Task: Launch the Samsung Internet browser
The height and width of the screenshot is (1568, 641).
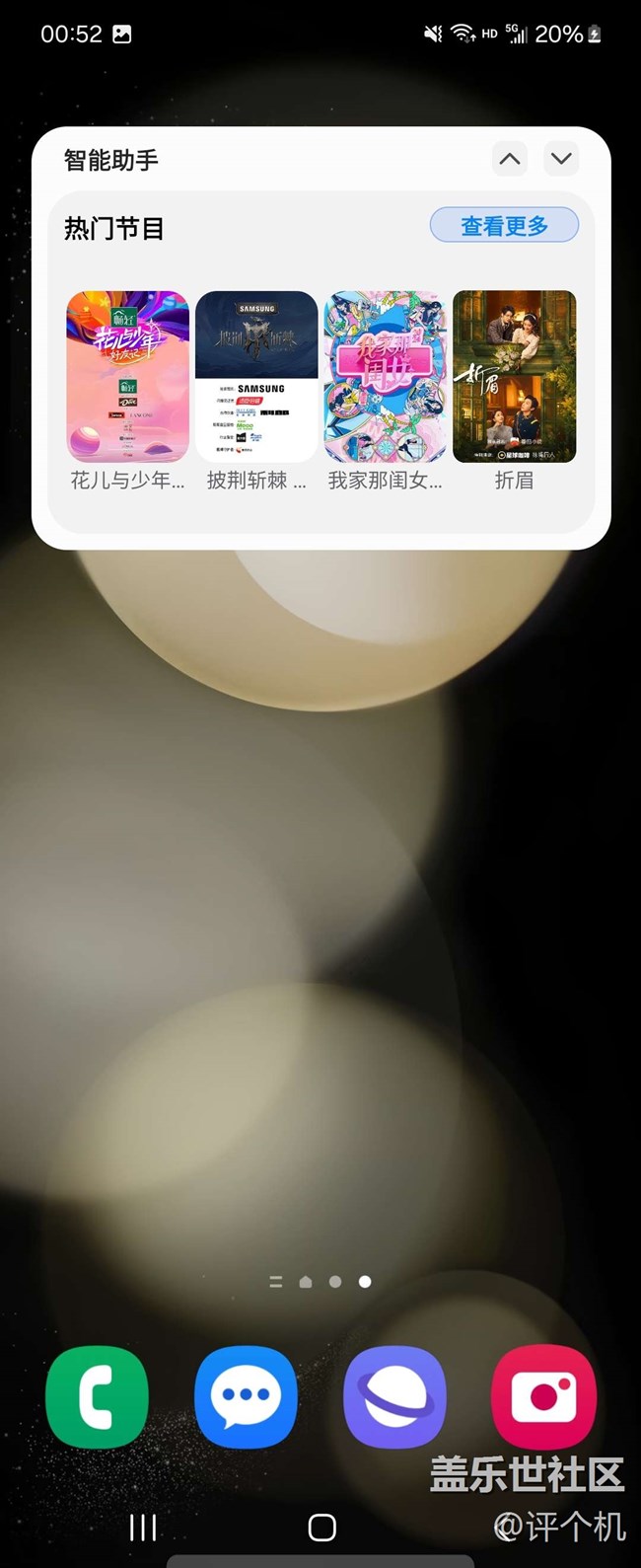Action: (394, 1397)
